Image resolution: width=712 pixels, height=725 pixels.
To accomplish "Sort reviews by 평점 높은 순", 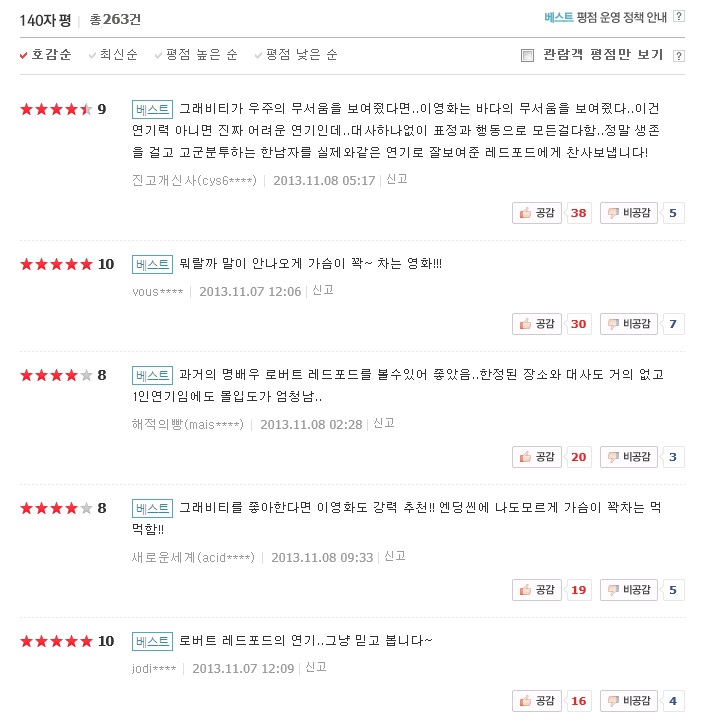I will coord(196,55).
